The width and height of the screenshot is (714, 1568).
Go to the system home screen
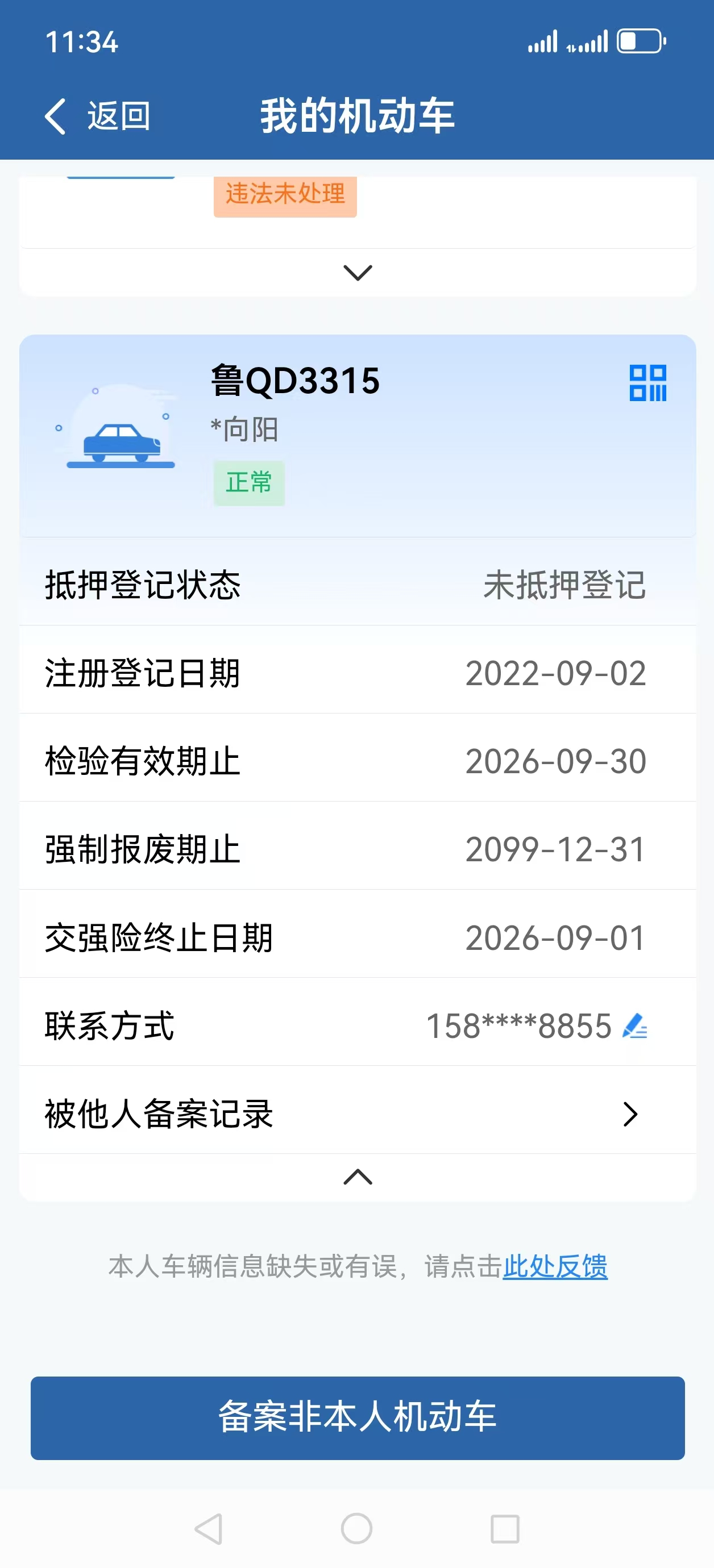[357, 1528]
